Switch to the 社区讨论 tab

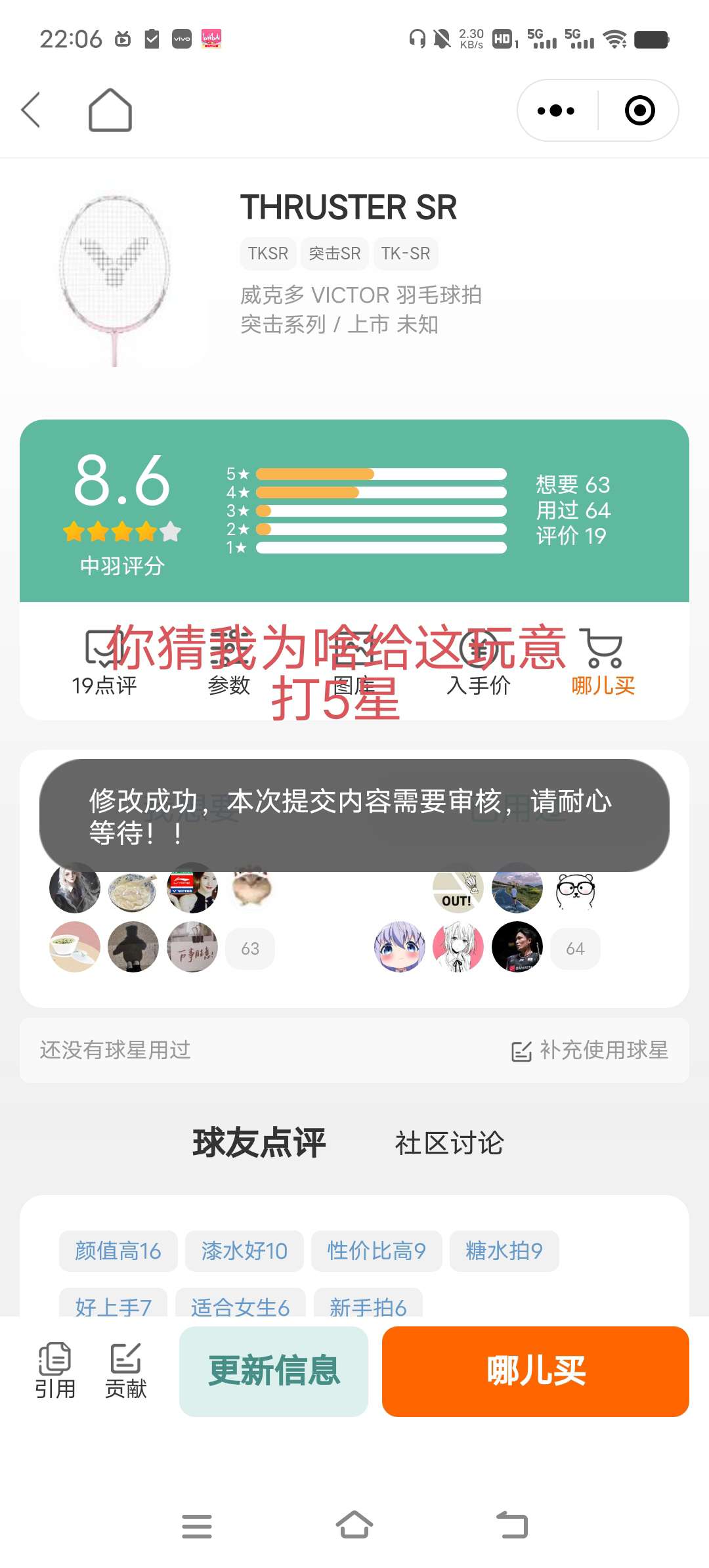449,1143
